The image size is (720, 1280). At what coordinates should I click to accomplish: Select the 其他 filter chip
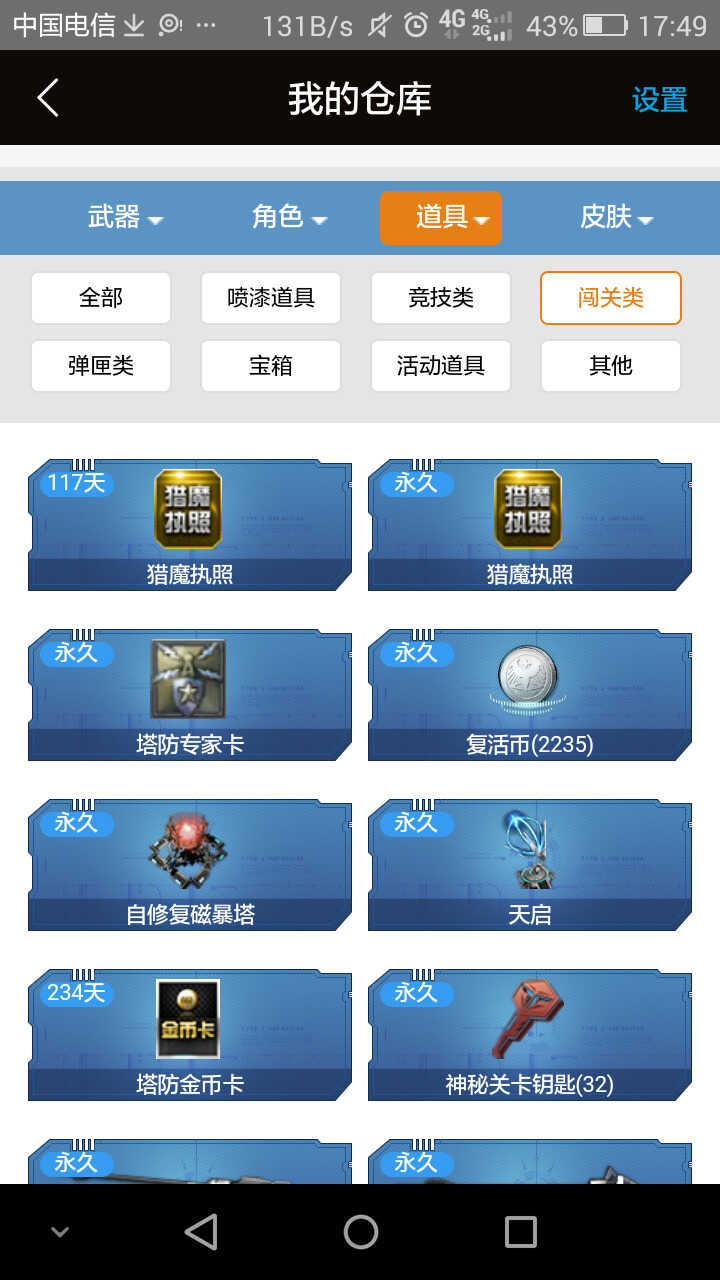click(611, 366)
